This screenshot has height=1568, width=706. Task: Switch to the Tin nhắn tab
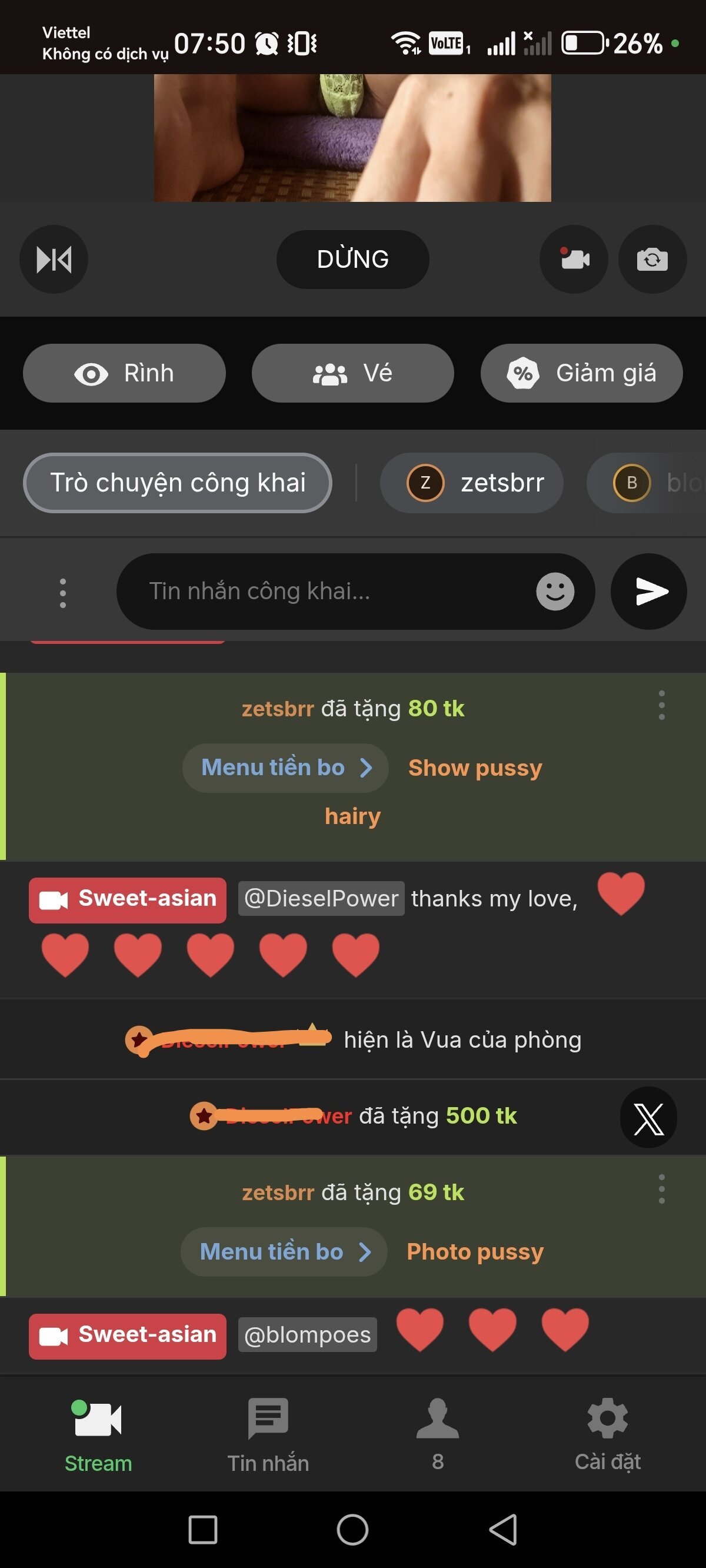(x=268, y=1434)
